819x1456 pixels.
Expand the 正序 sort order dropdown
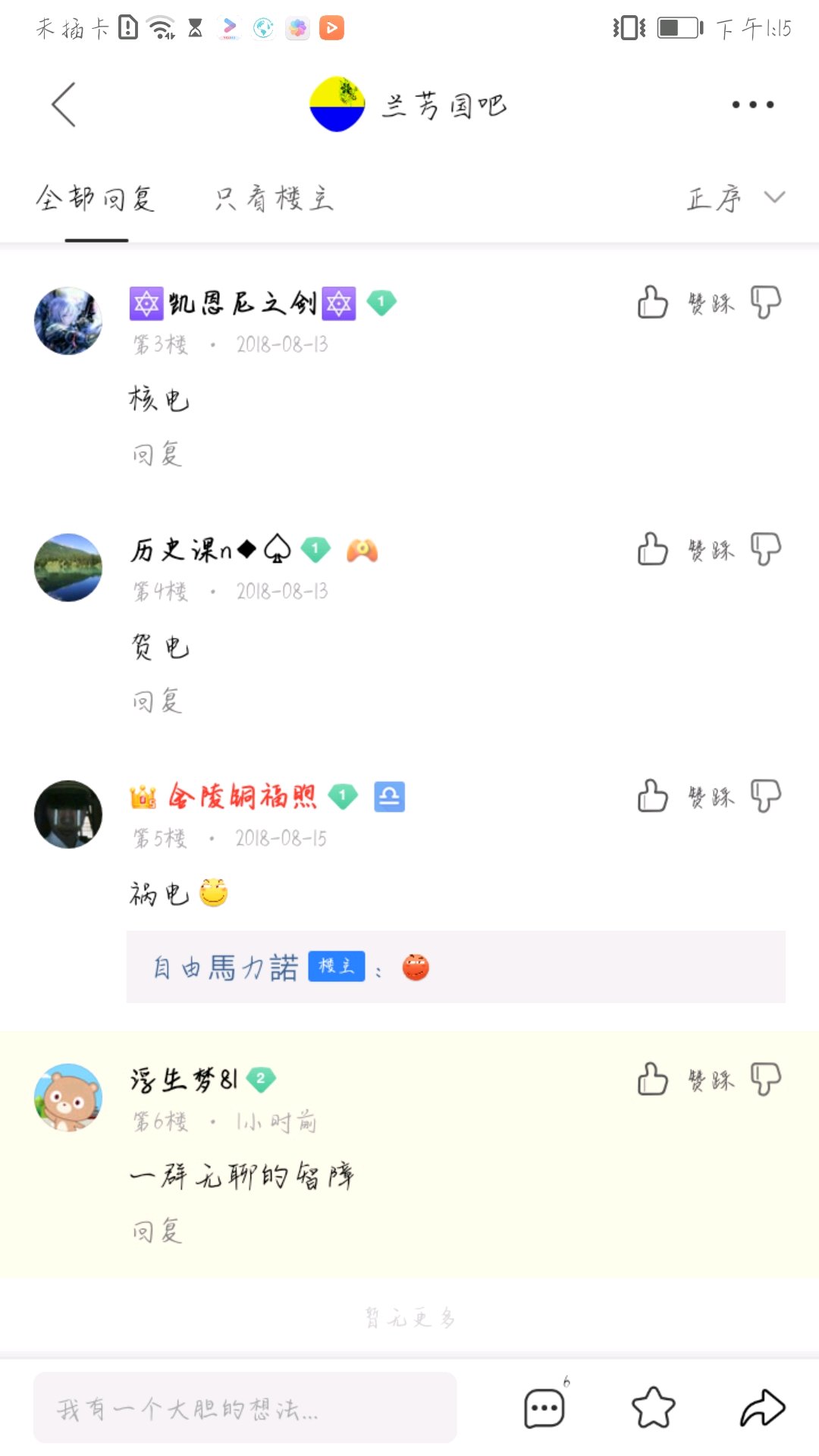coord(735,199)
